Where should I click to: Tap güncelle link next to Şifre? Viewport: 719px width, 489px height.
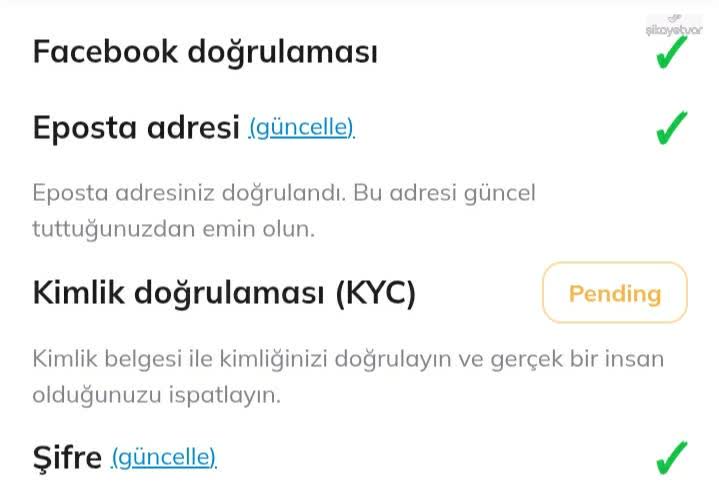coord(163,458)
